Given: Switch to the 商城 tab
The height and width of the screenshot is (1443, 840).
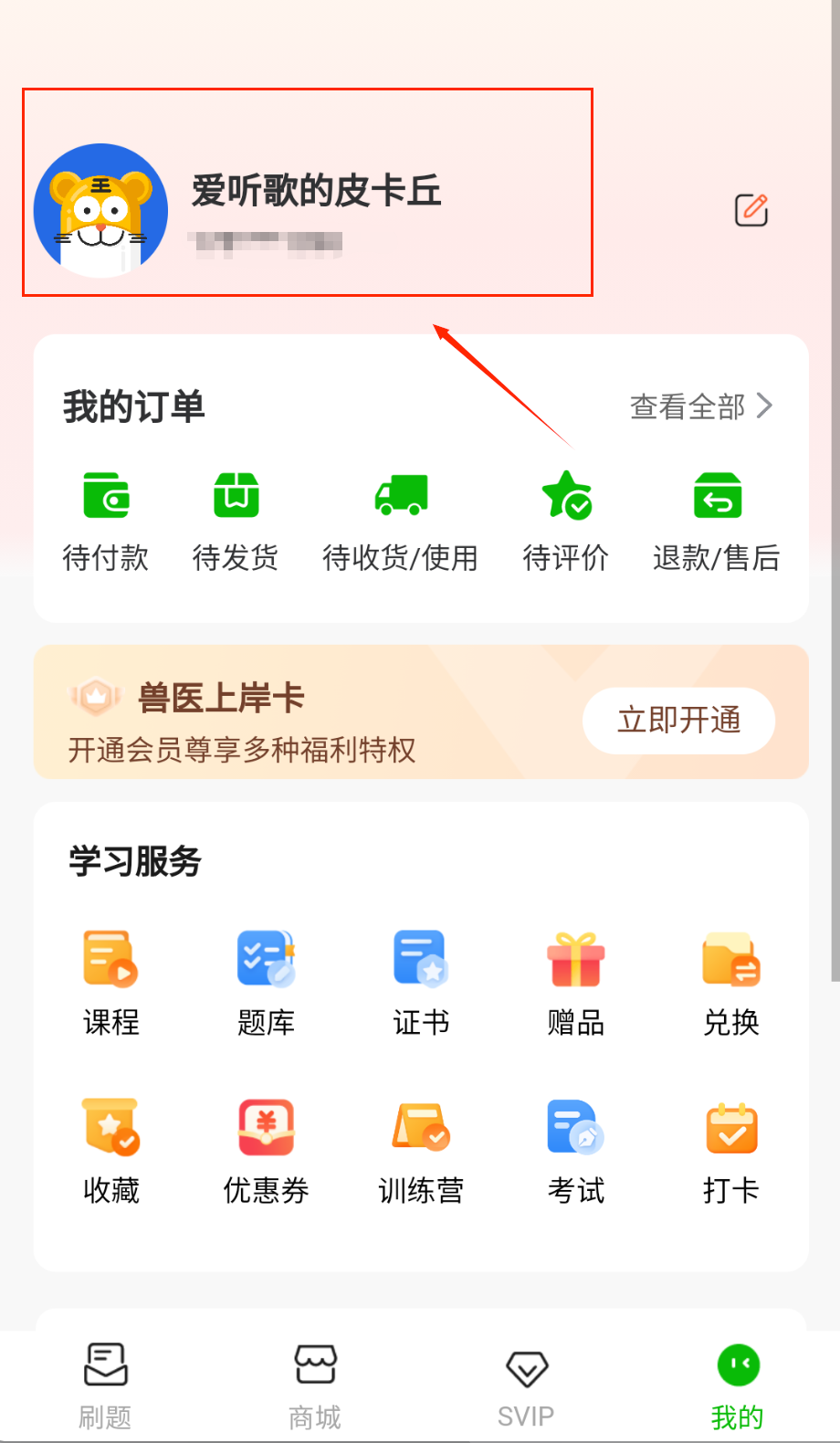Looking at the screenshot, I should coord(315,1385).
